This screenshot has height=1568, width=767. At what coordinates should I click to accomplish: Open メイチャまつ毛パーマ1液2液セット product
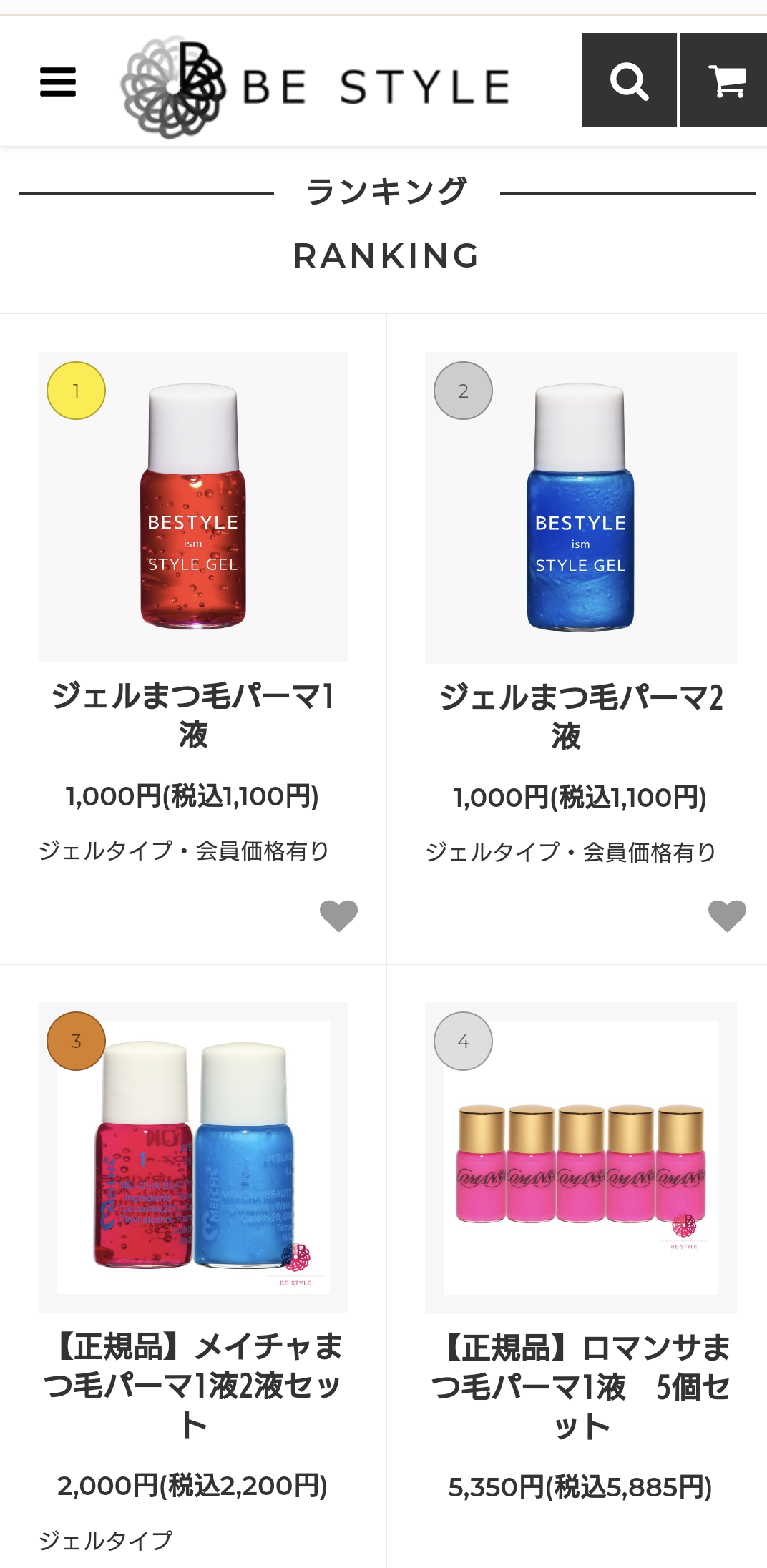point(193,1157)
